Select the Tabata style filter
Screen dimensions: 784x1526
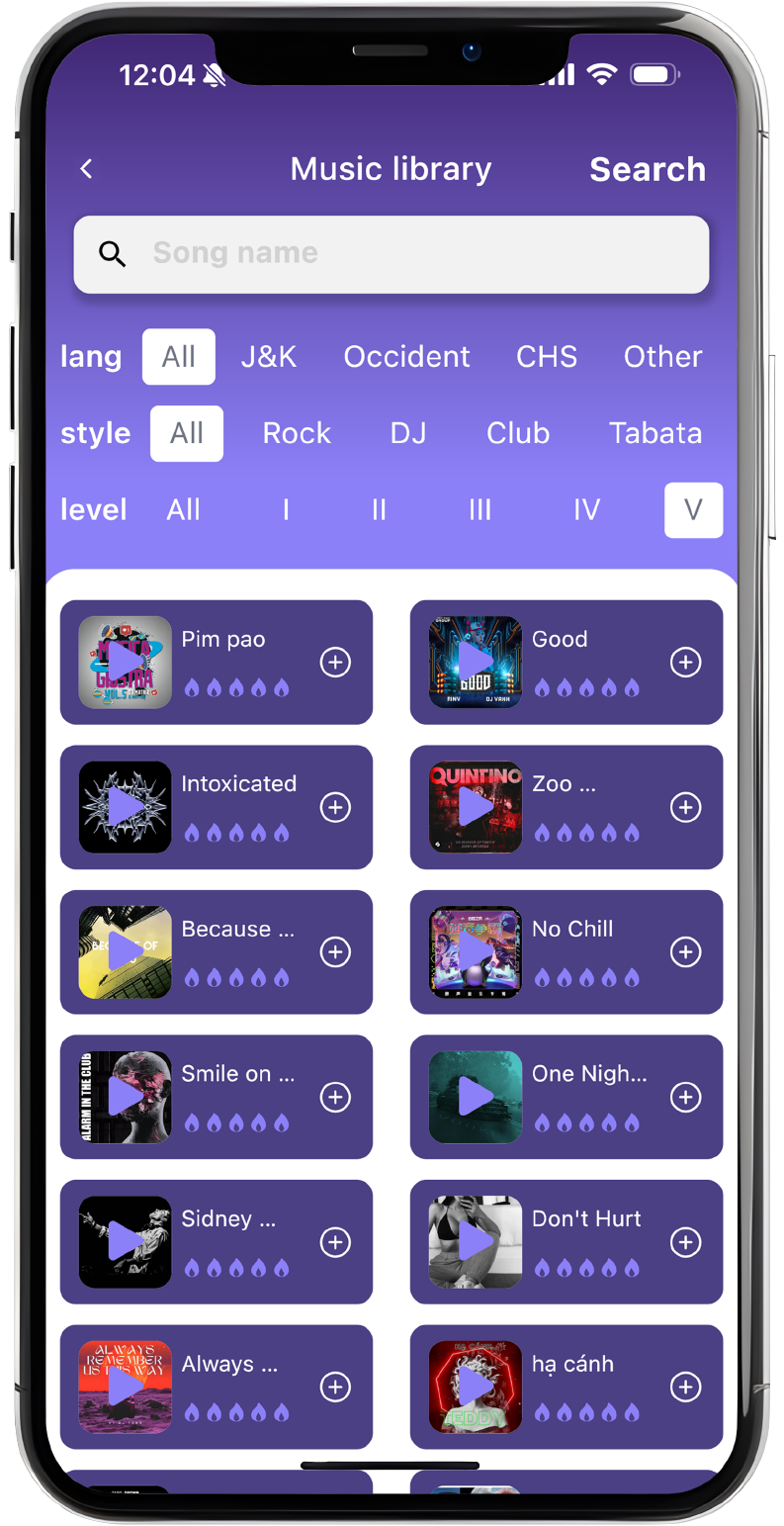tap(654, 433)
